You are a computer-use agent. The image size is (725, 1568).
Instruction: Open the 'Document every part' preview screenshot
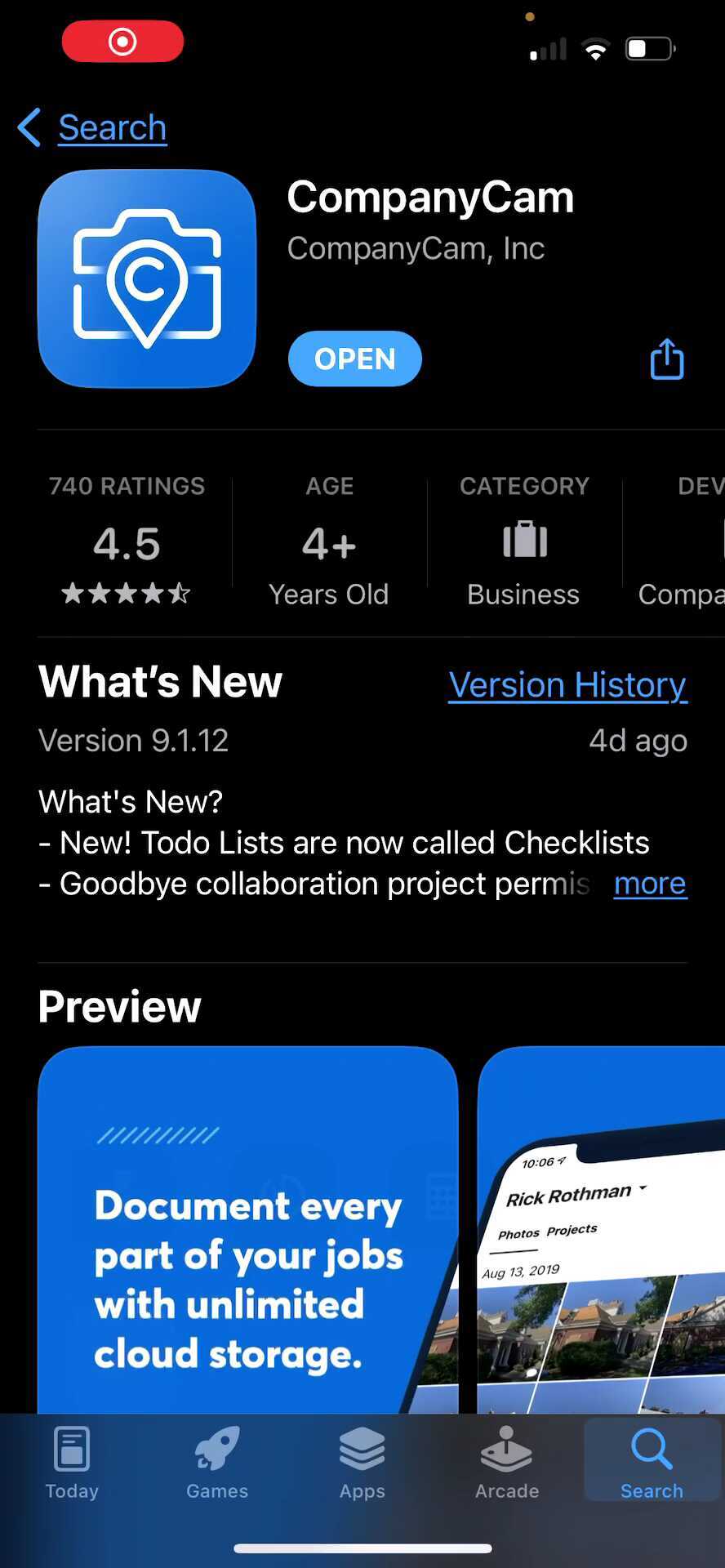[x=247, y=1229]
